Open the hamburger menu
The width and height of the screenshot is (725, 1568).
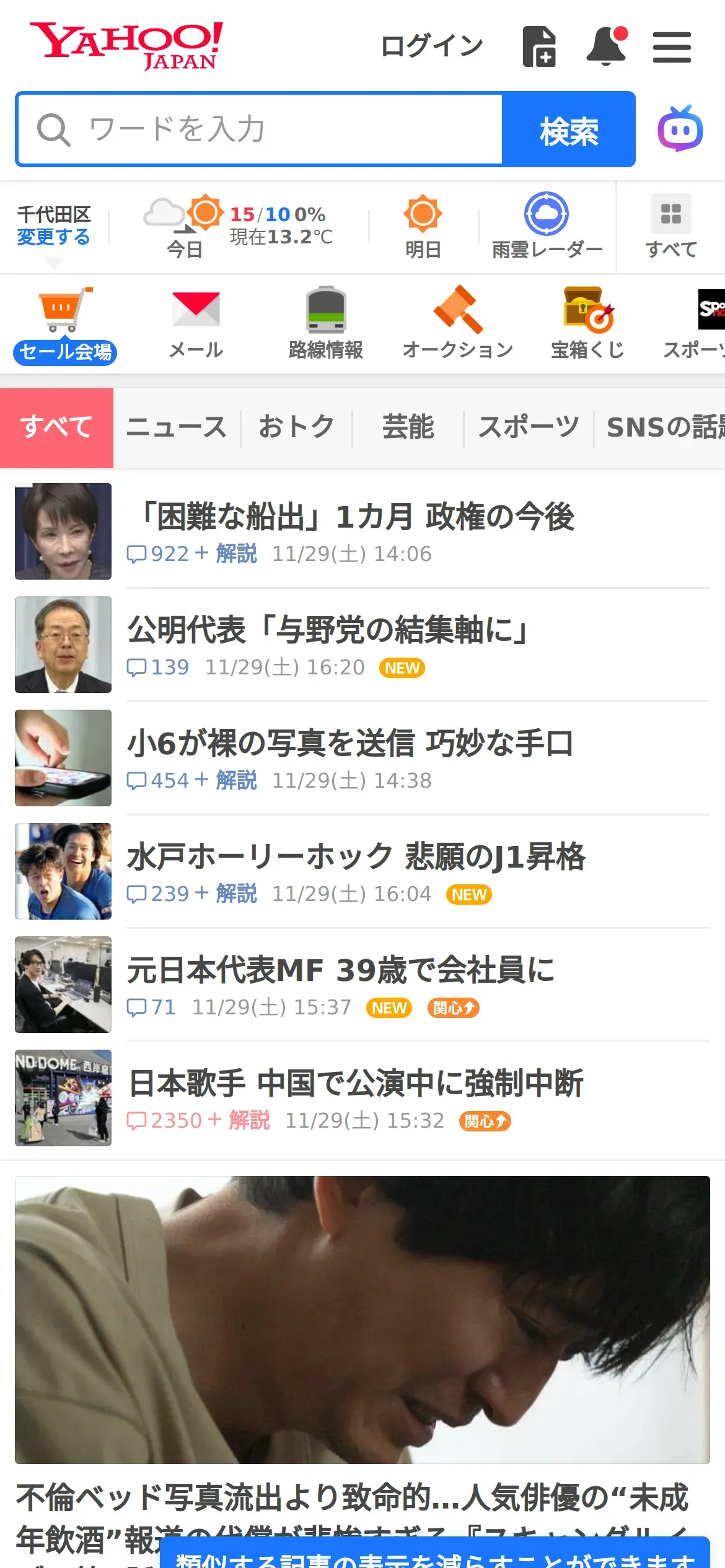672,47
